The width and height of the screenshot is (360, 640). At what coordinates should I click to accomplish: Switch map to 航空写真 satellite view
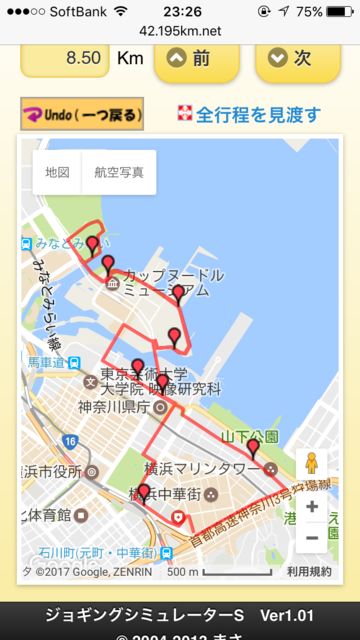tap(119, 172)
